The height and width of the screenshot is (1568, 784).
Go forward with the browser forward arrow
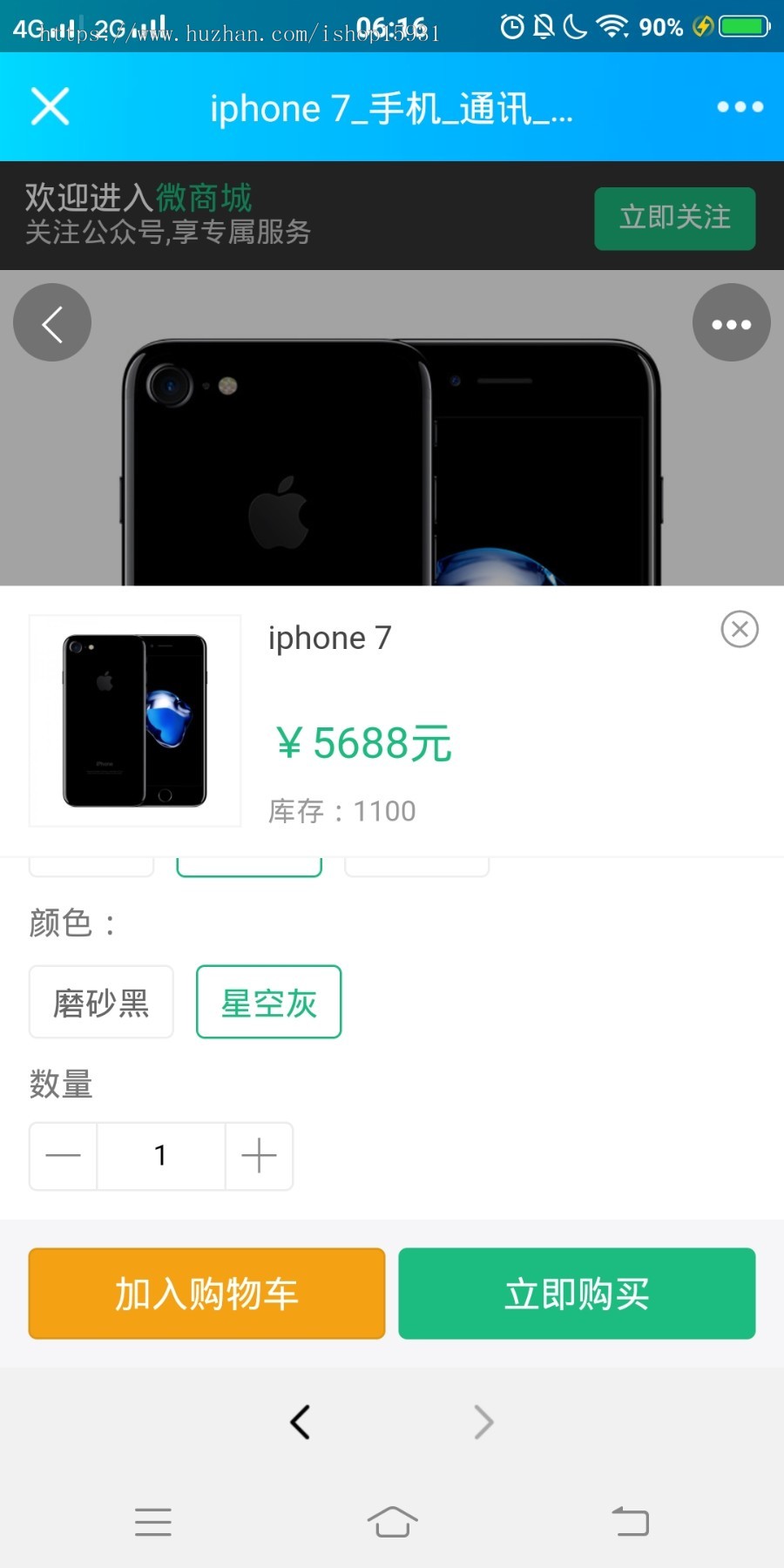(483, 1423)
